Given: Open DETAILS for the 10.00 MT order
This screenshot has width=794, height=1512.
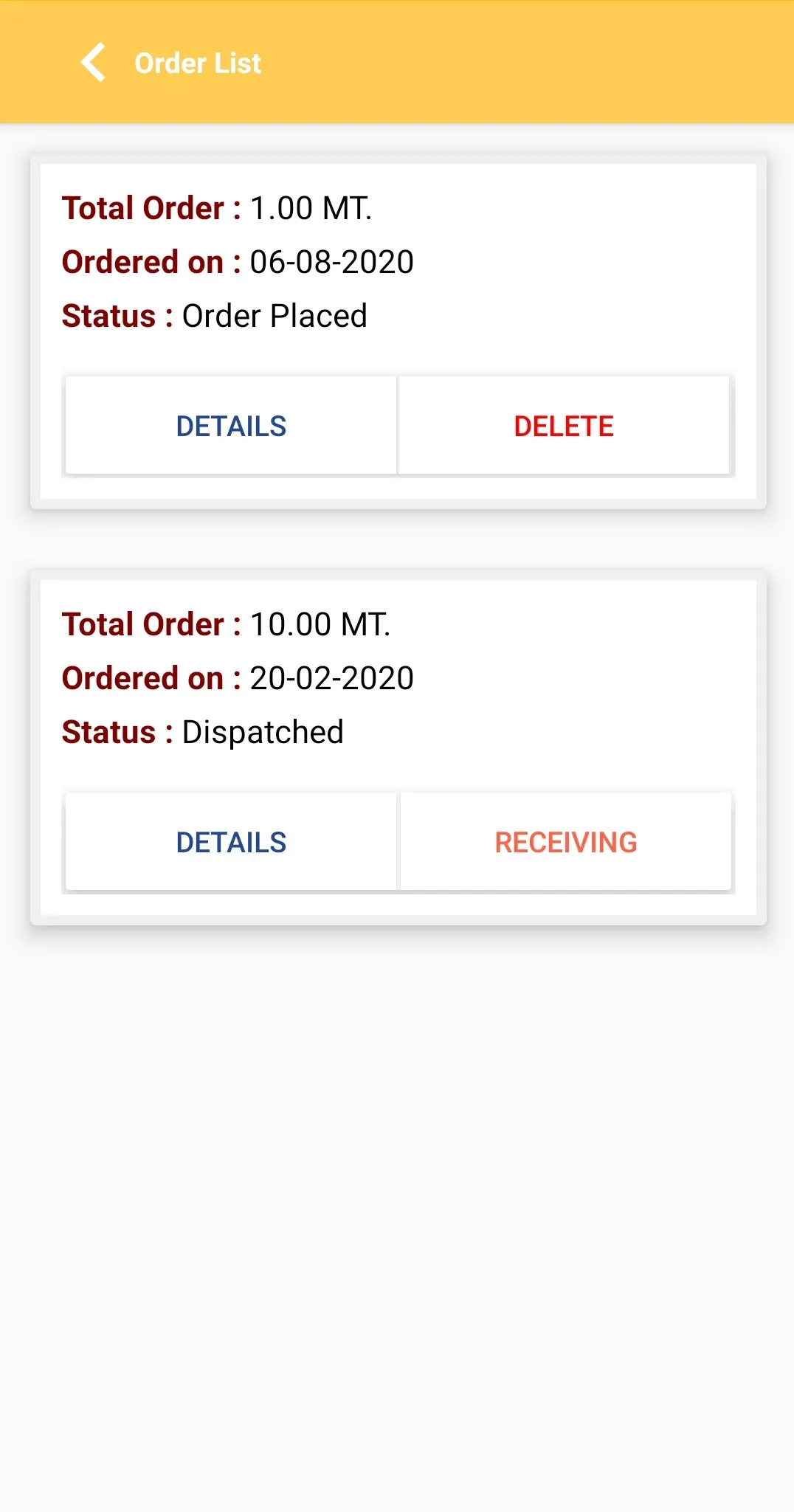Looking at the screenshot, I should click(231, 841).
